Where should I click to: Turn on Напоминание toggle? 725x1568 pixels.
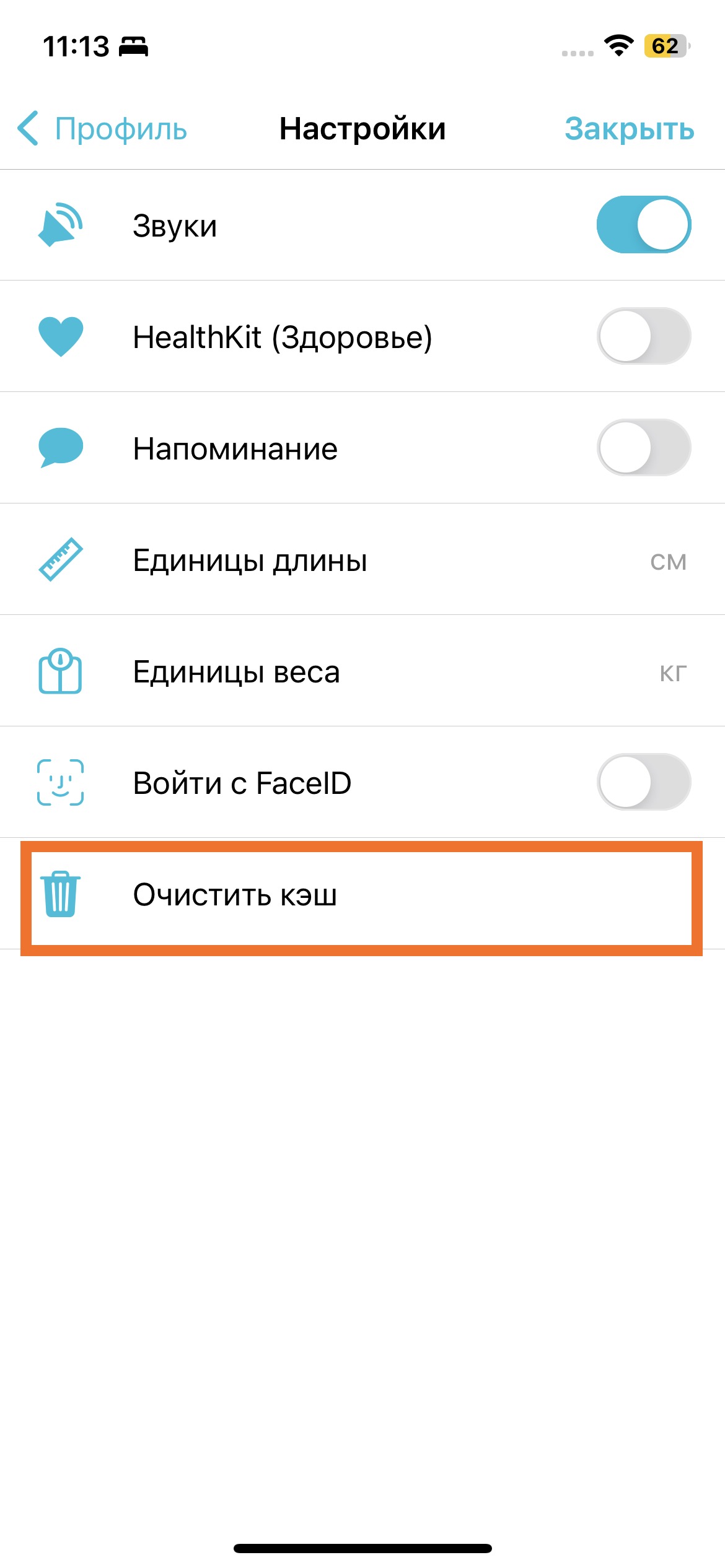tap(643, 448)
